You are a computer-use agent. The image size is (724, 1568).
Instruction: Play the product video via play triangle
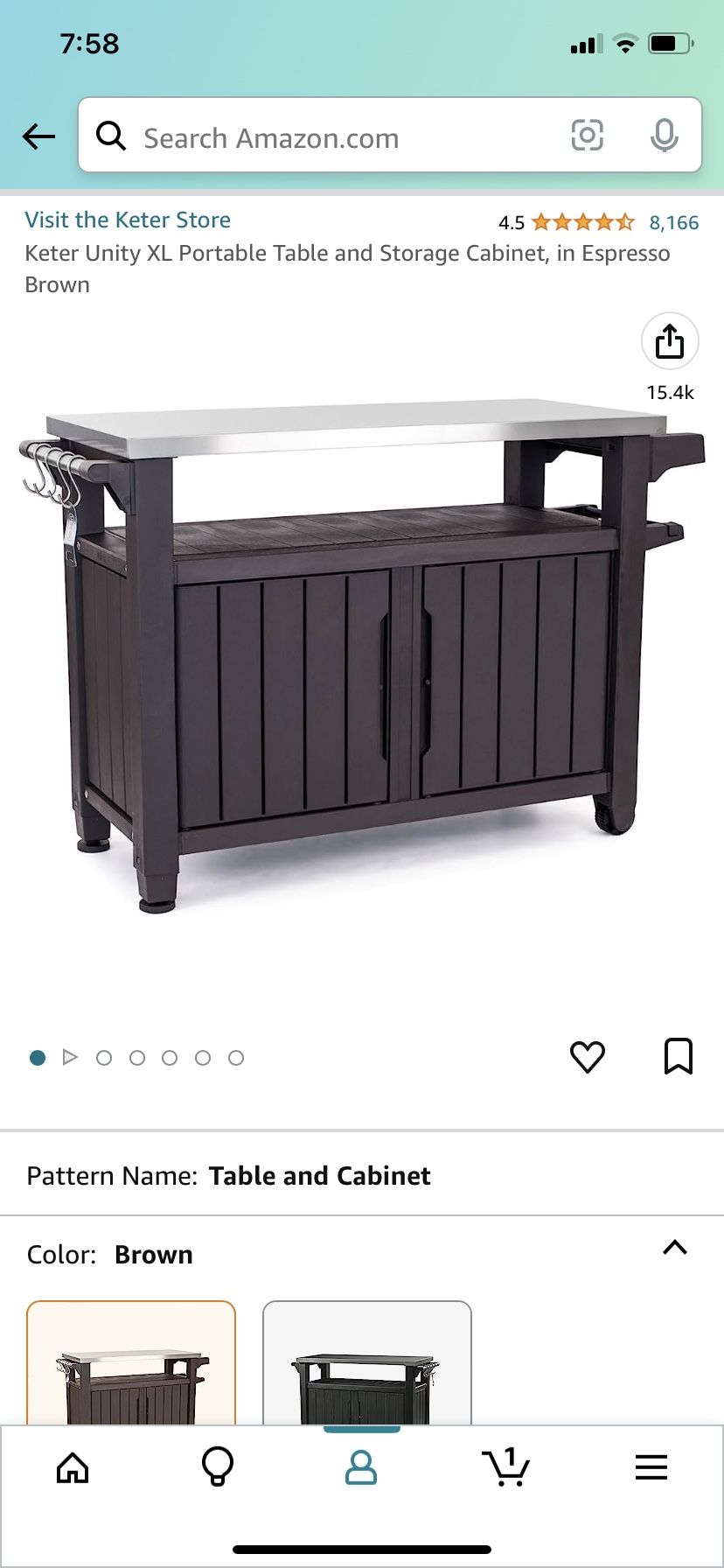[x=71, y=1057]
